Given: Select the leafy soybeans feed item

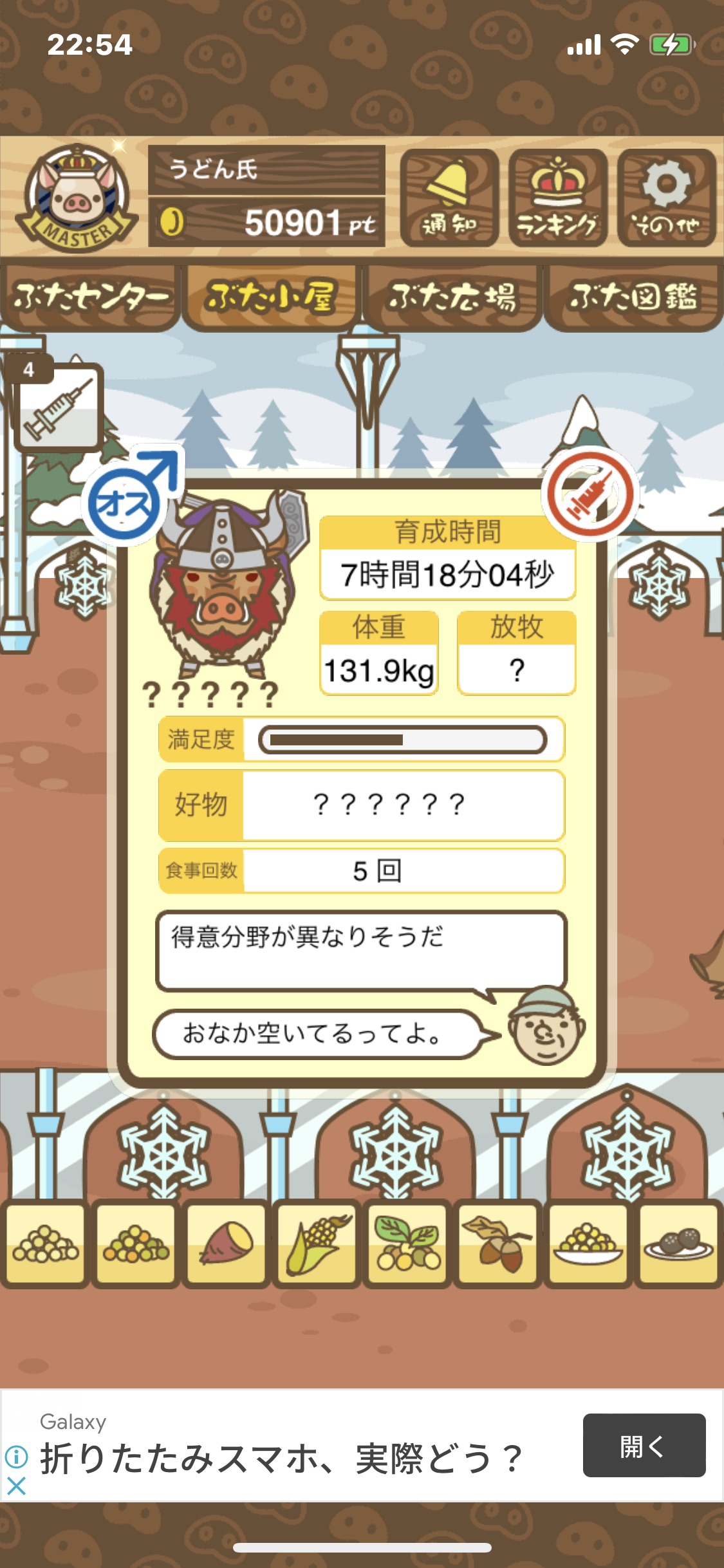Looking at the screenshot, I should pyautogui.click(x=407, y=1244).
